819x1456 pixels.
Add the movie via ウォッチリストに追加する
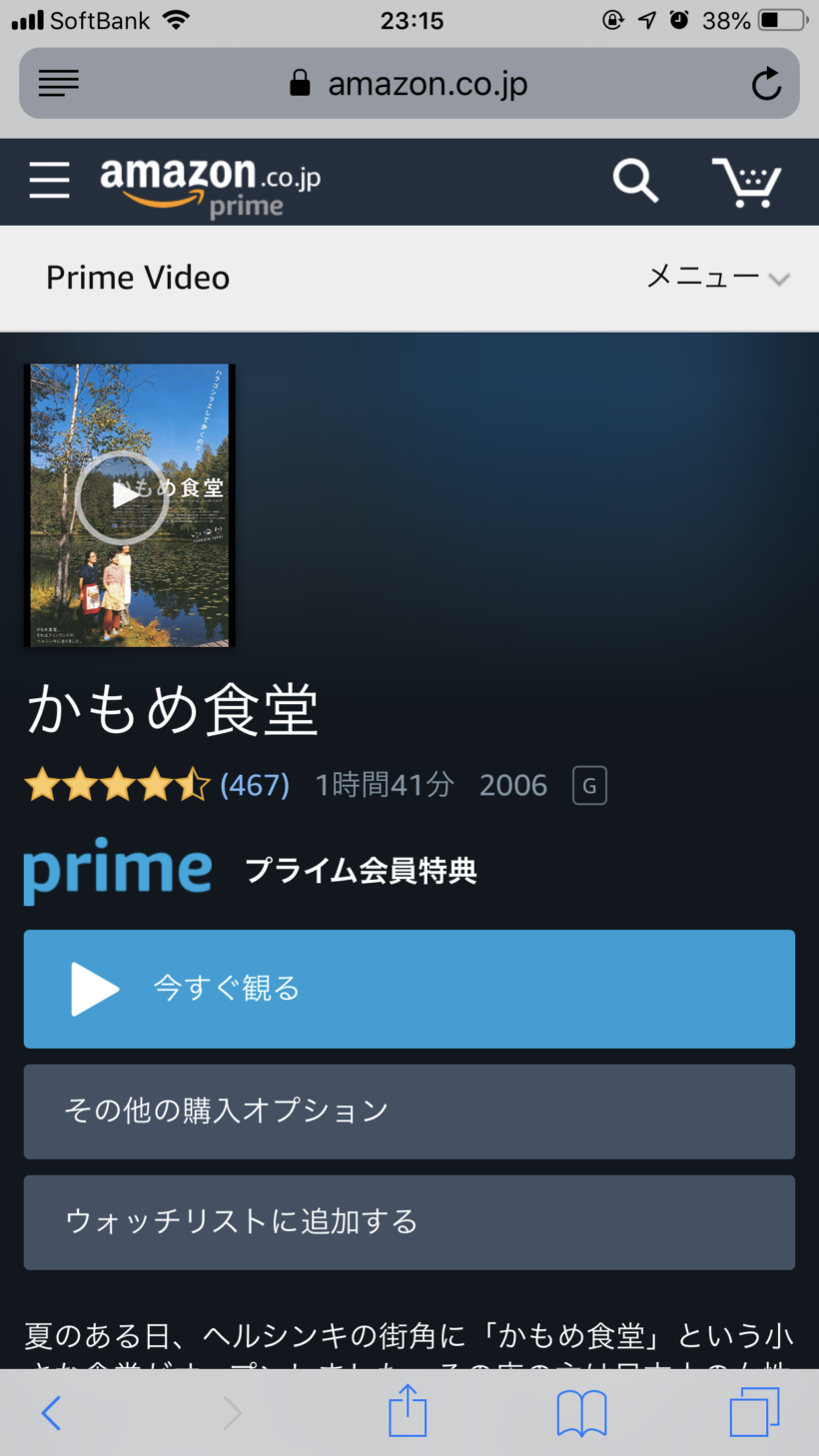click(409, 1222)
